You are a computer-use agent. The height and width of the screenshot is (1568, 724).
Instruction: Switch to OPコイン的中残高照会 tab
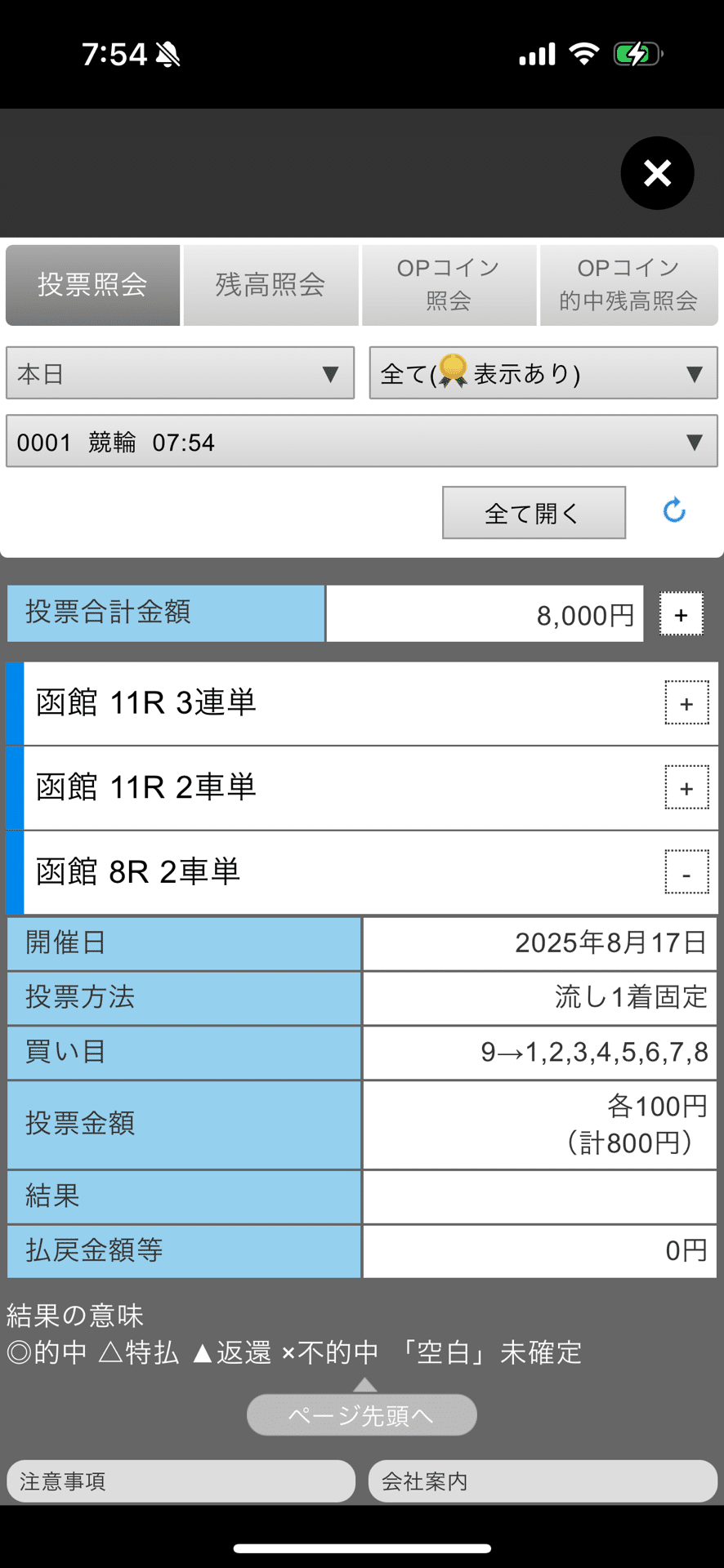(628, 285)
